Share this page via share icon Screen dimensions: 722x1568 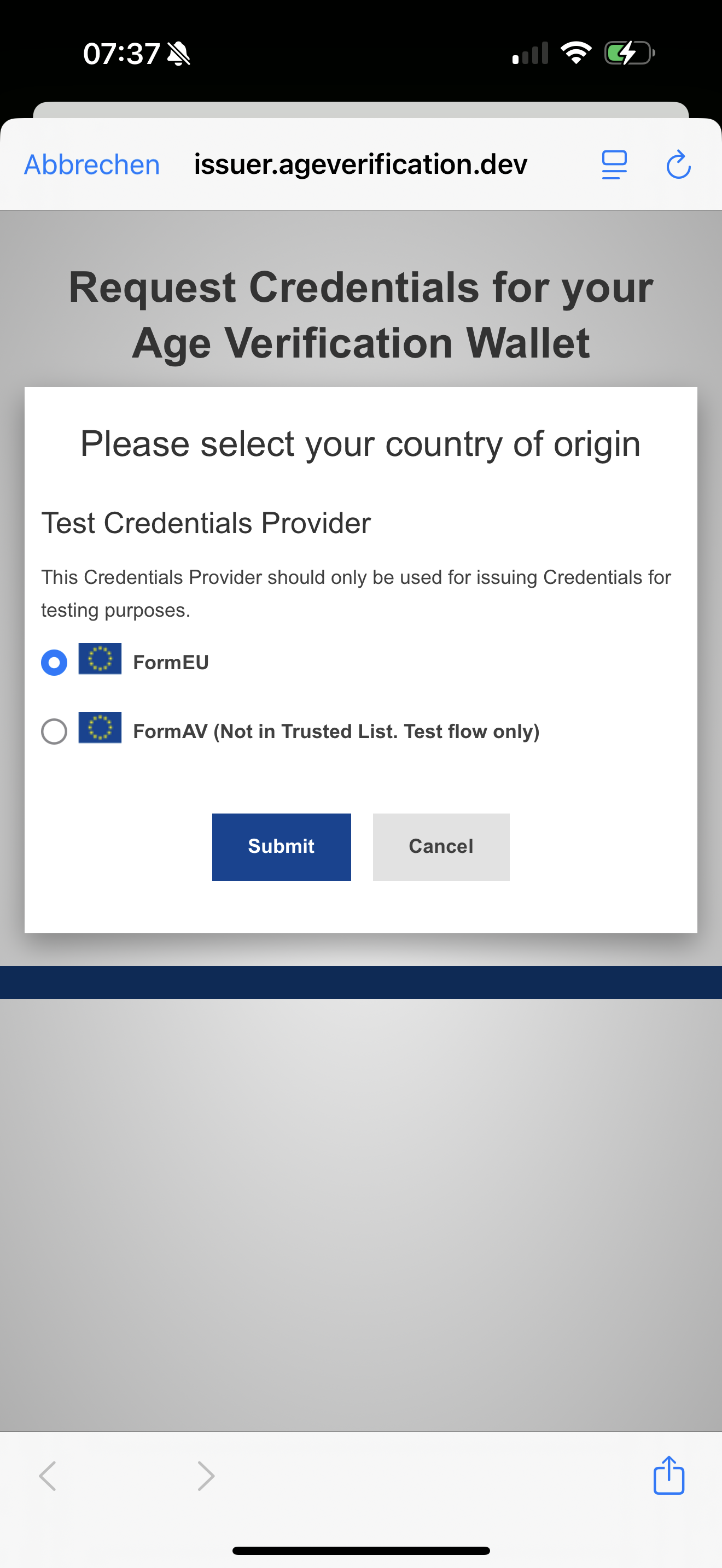(x=668, y=1476)
